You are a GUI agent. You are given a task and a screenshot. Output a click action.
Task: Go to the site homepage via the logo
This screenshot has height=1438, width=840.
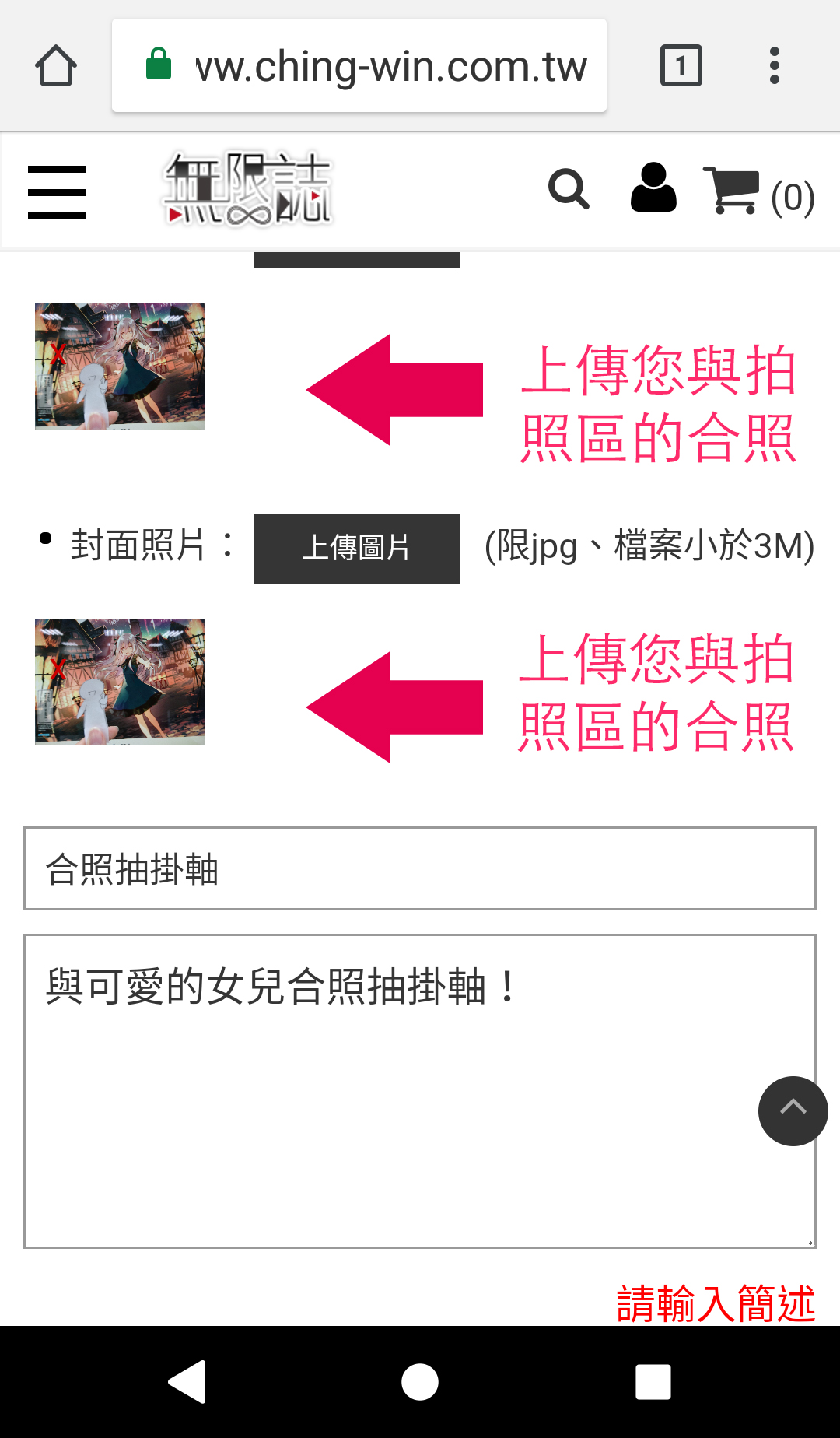tap(248, 189)
